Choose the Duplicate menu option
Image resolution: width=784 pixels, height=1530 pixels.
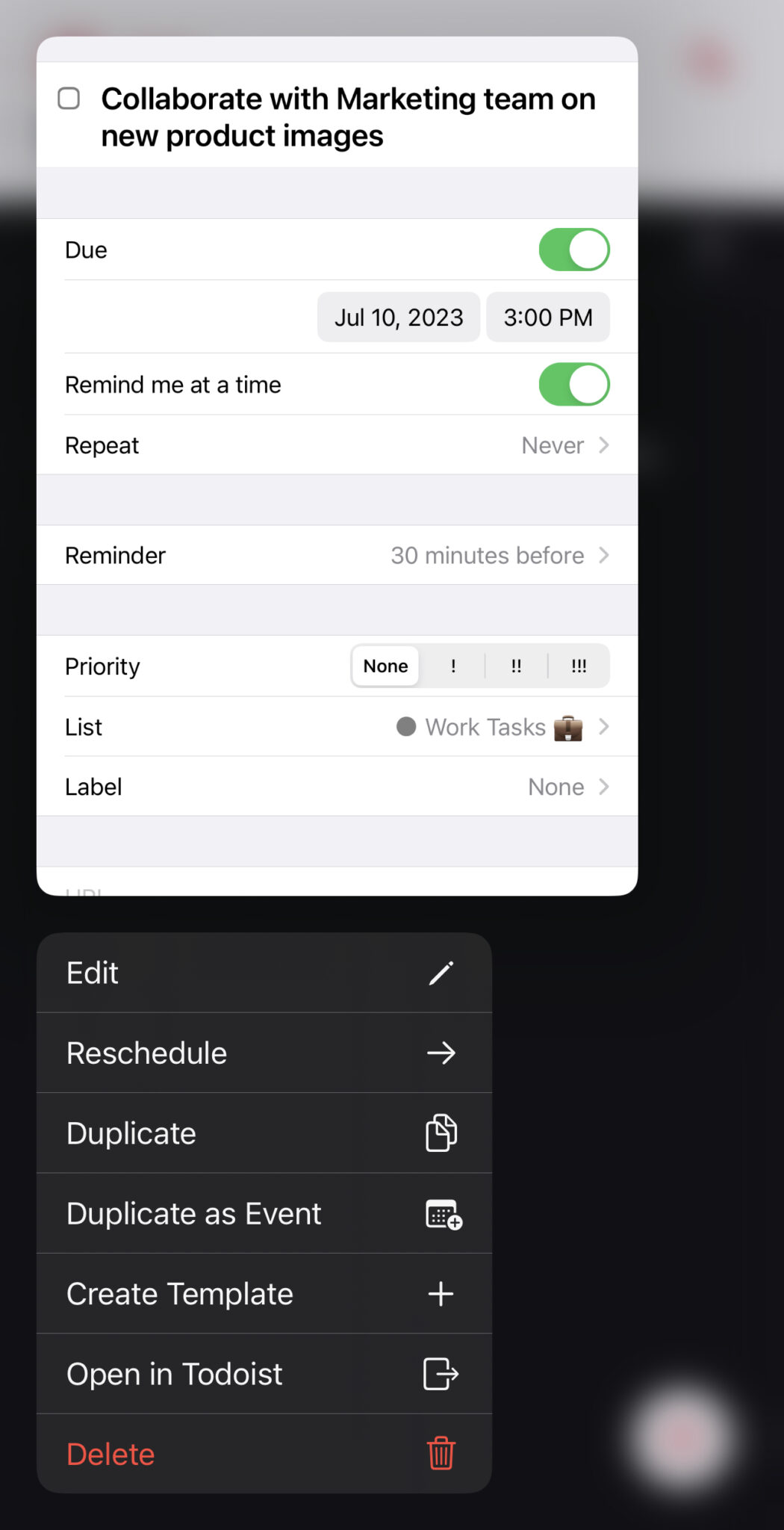[264, 1133]
